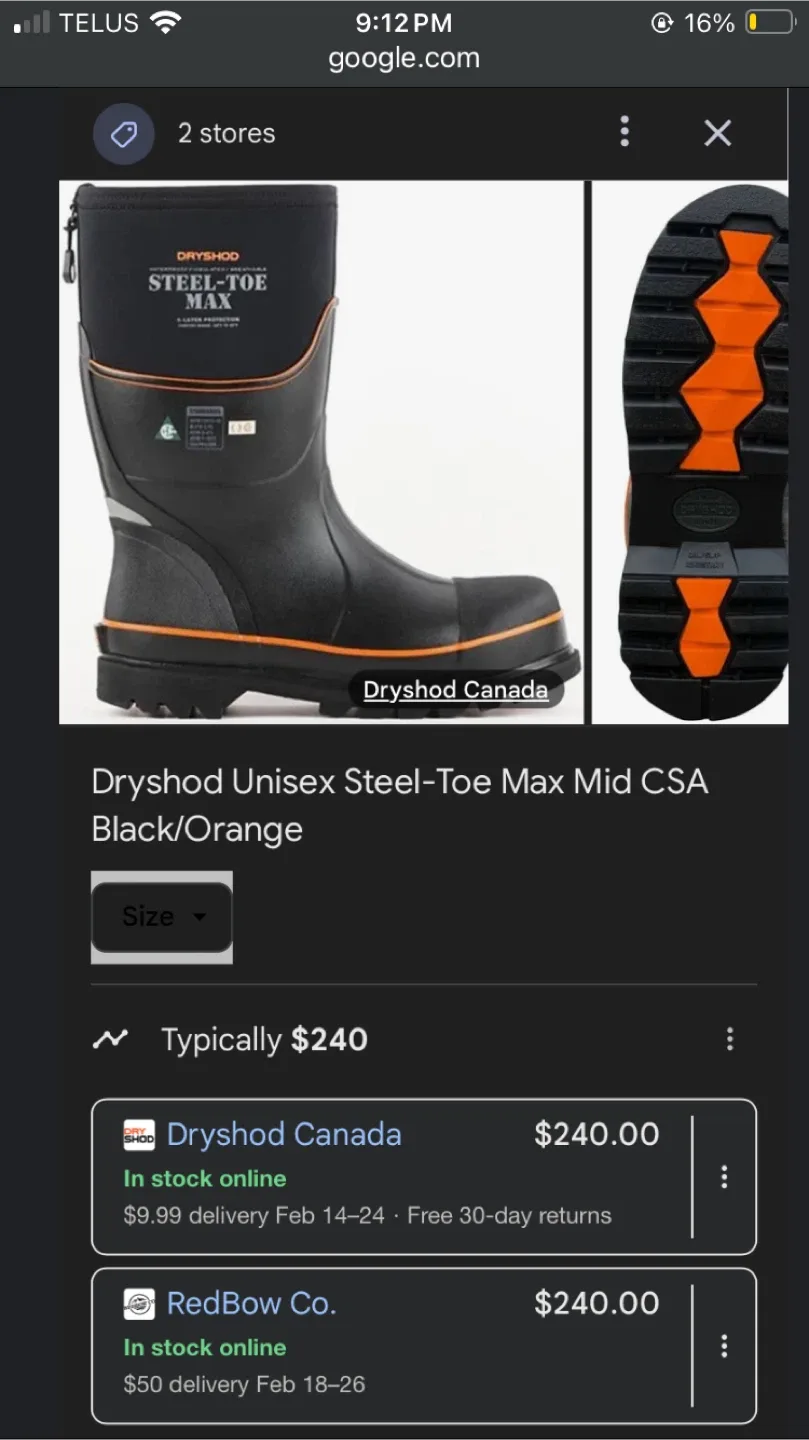
Task: Click the price tag icon near 2 stores
Action: pos(123,133)
